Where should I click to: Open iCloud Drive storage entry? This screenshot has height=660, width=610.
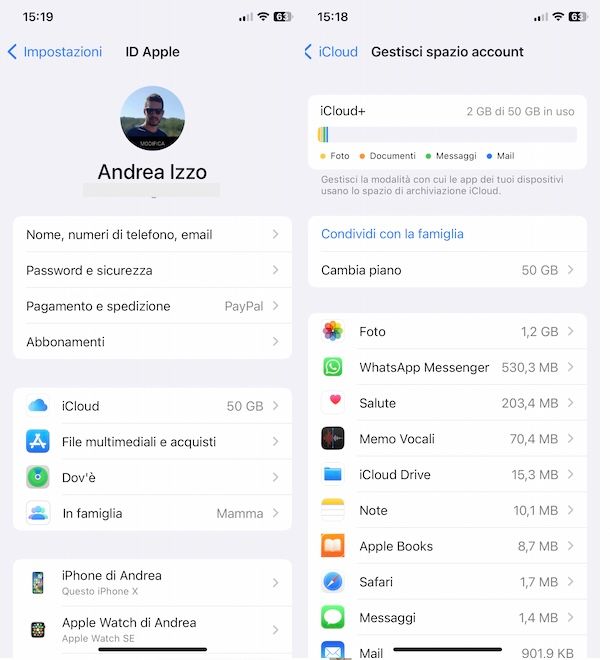click(x=447, y=474)
